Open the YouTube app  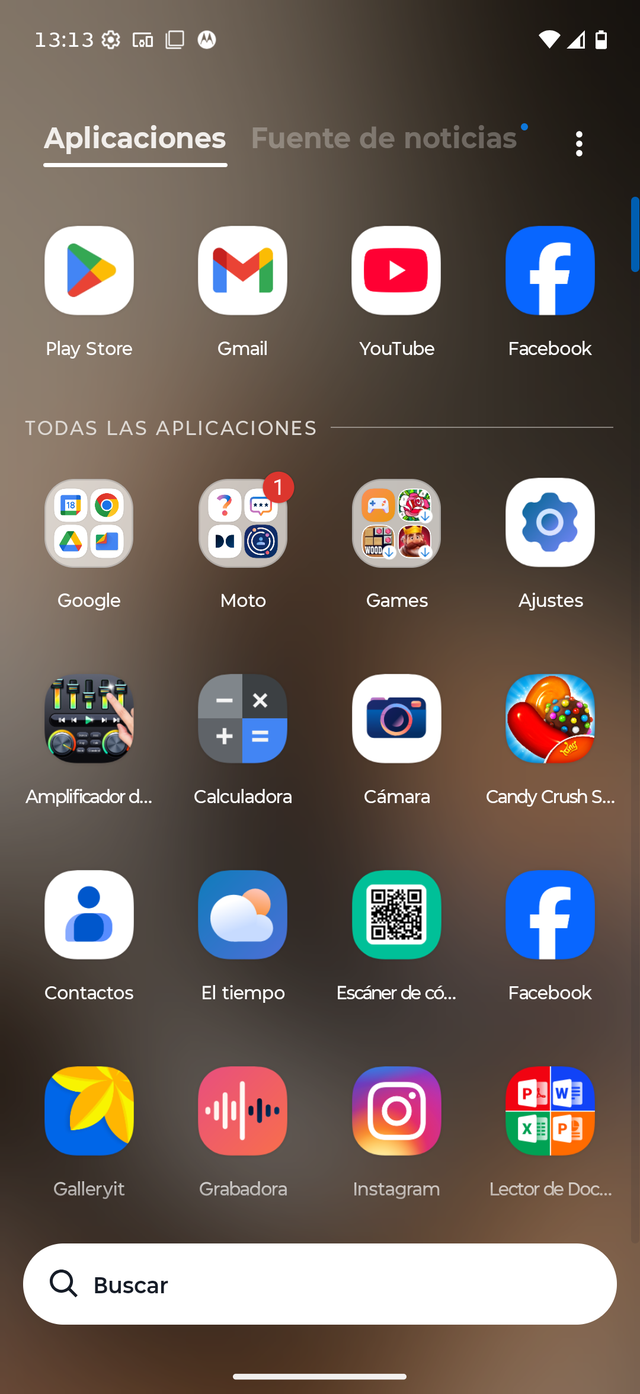(397, 271)
